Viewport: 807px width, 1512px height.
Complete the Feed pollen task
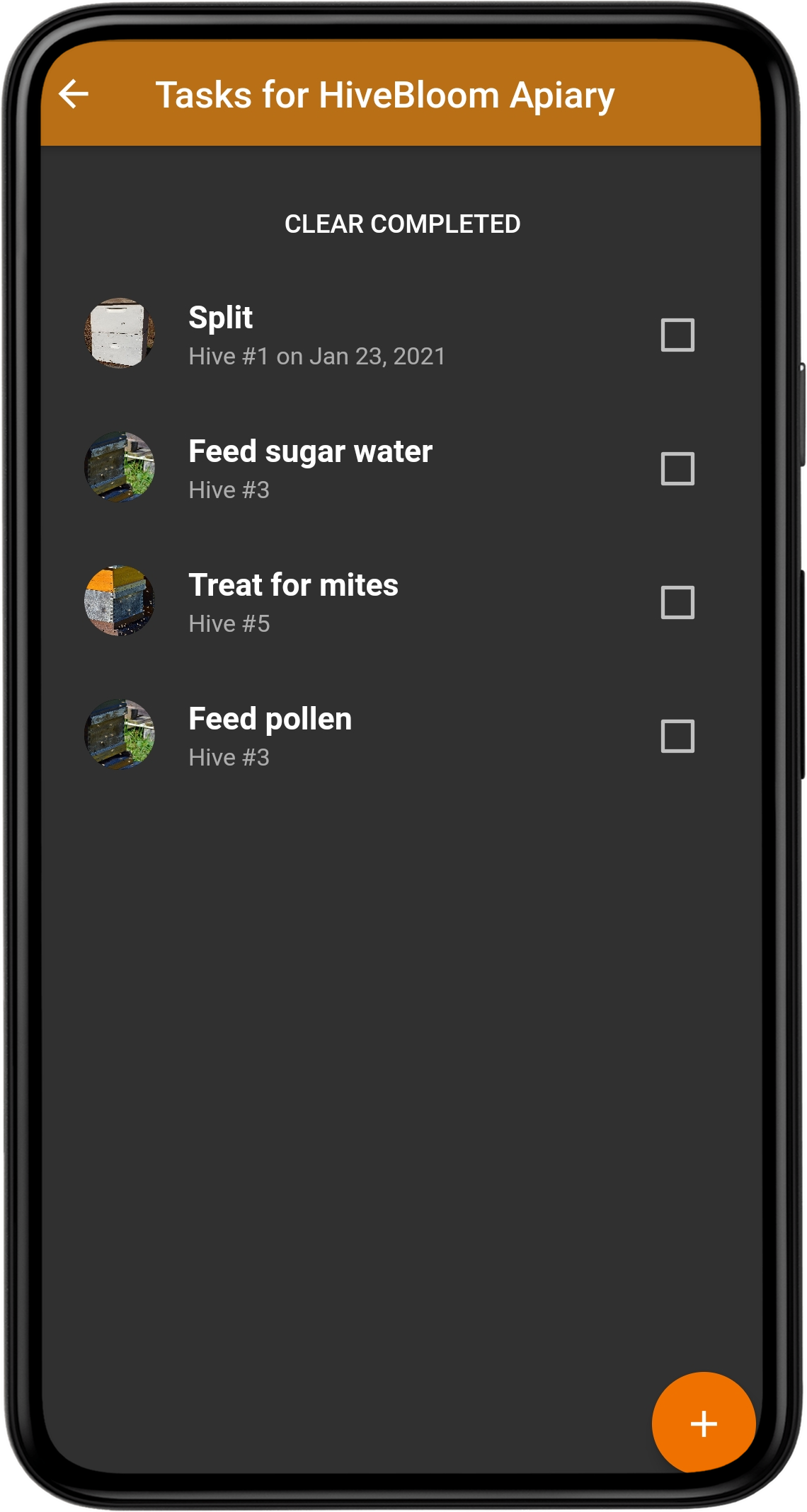tap(677, 736)
